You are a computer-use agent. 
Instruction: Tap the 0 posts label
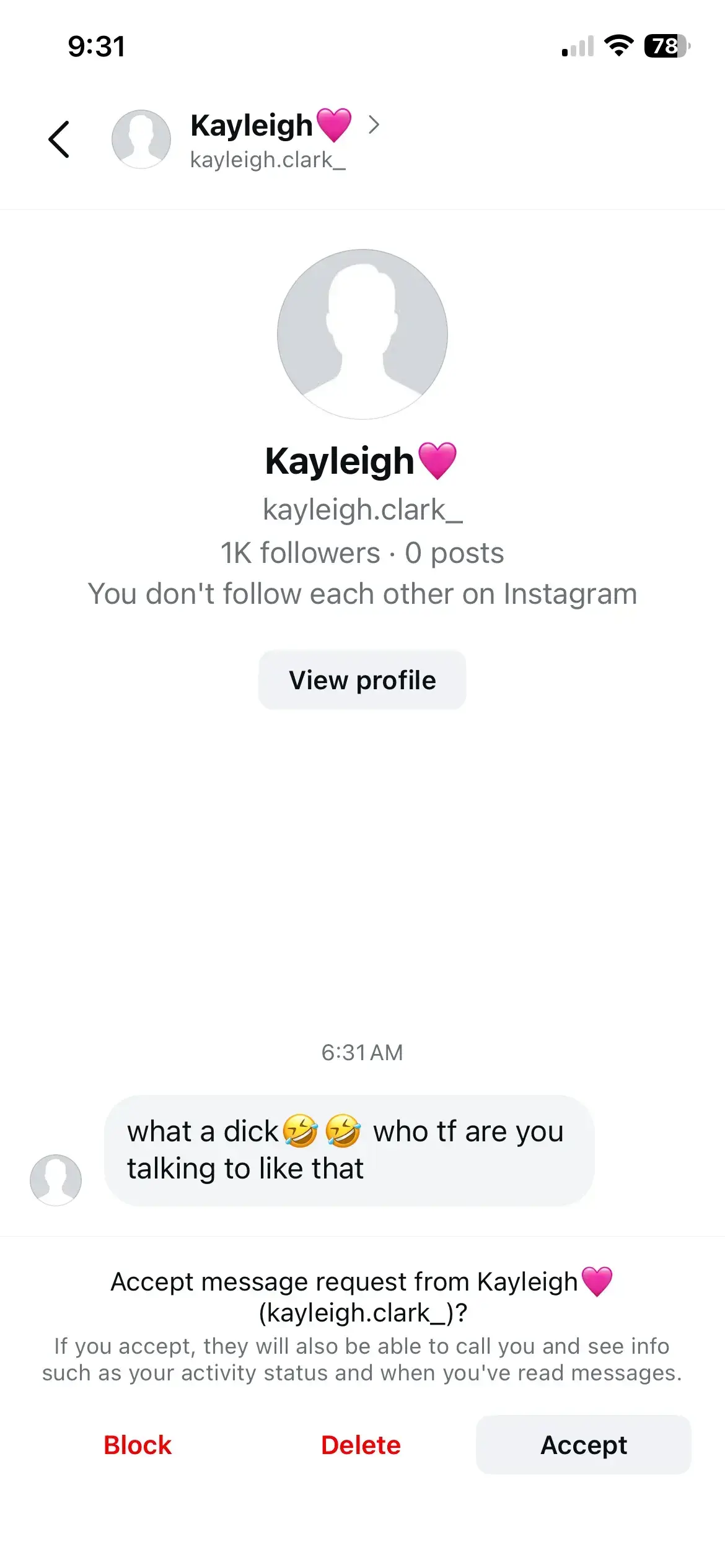pos(454,552)
